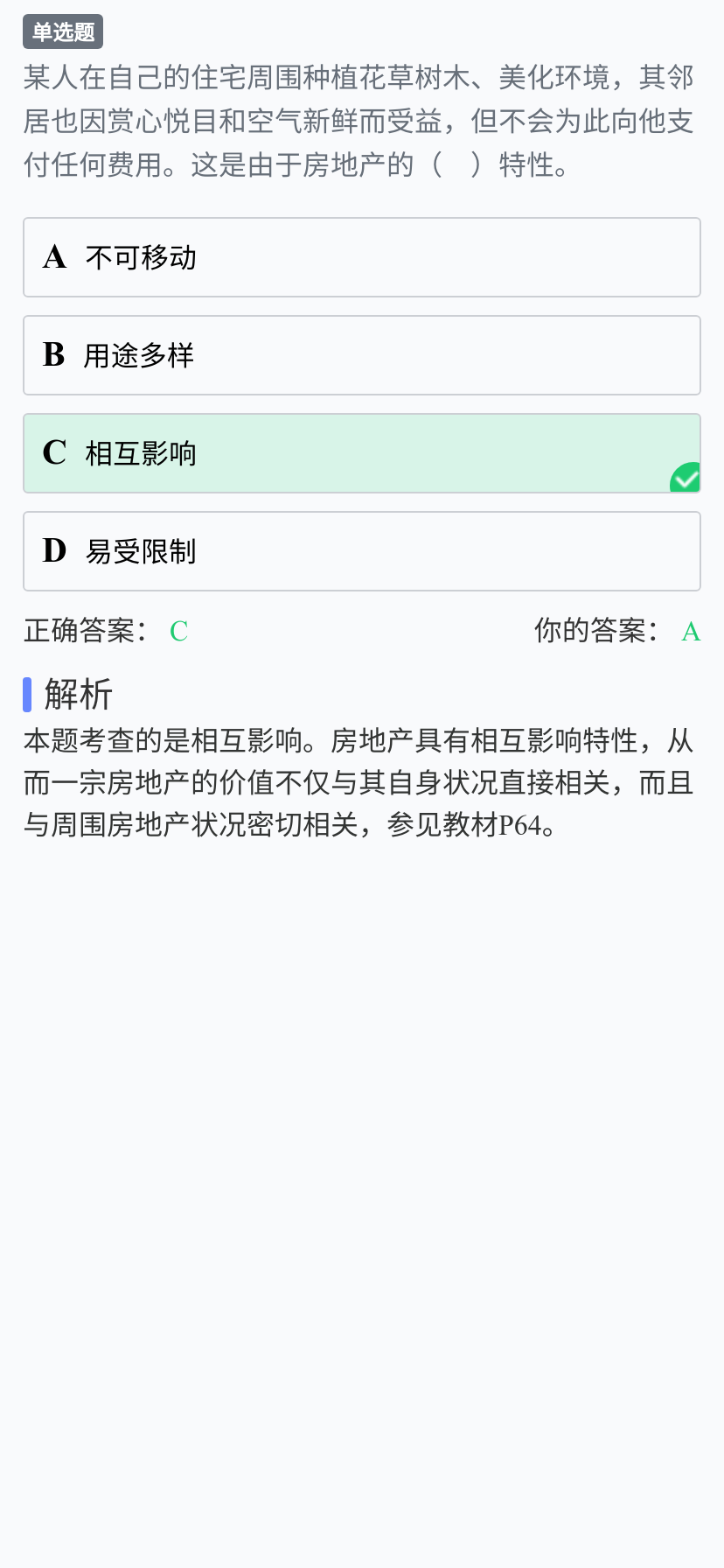Tap option D 易受限制
The width and height of the screenshot is (724, 1568).
tap(361, 551)
